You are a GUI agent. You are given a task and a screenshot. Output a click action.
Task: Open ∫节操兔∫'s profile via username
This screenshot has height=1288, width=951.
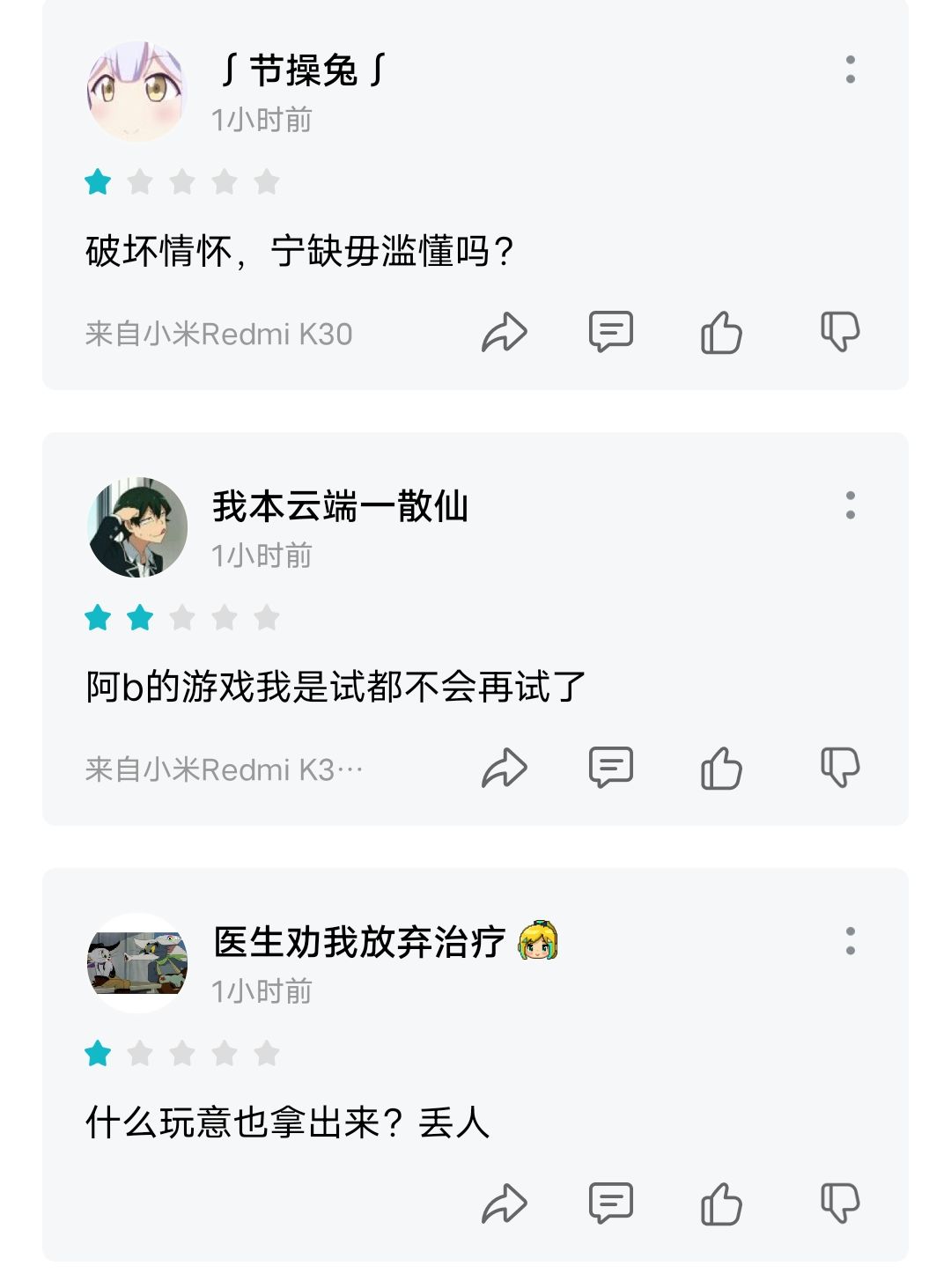coord(299,70)
